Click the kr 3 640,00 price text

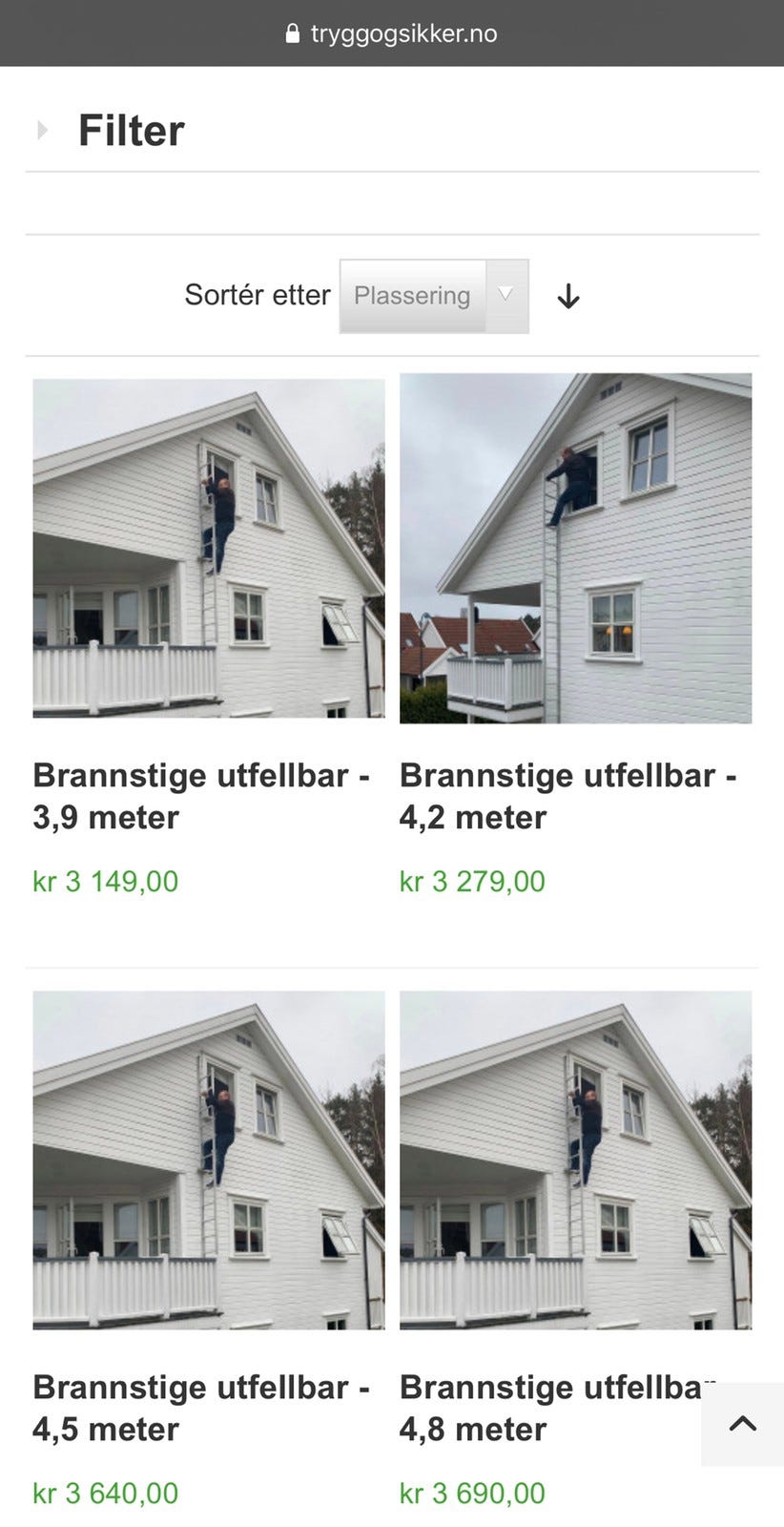coord(105,1493)
